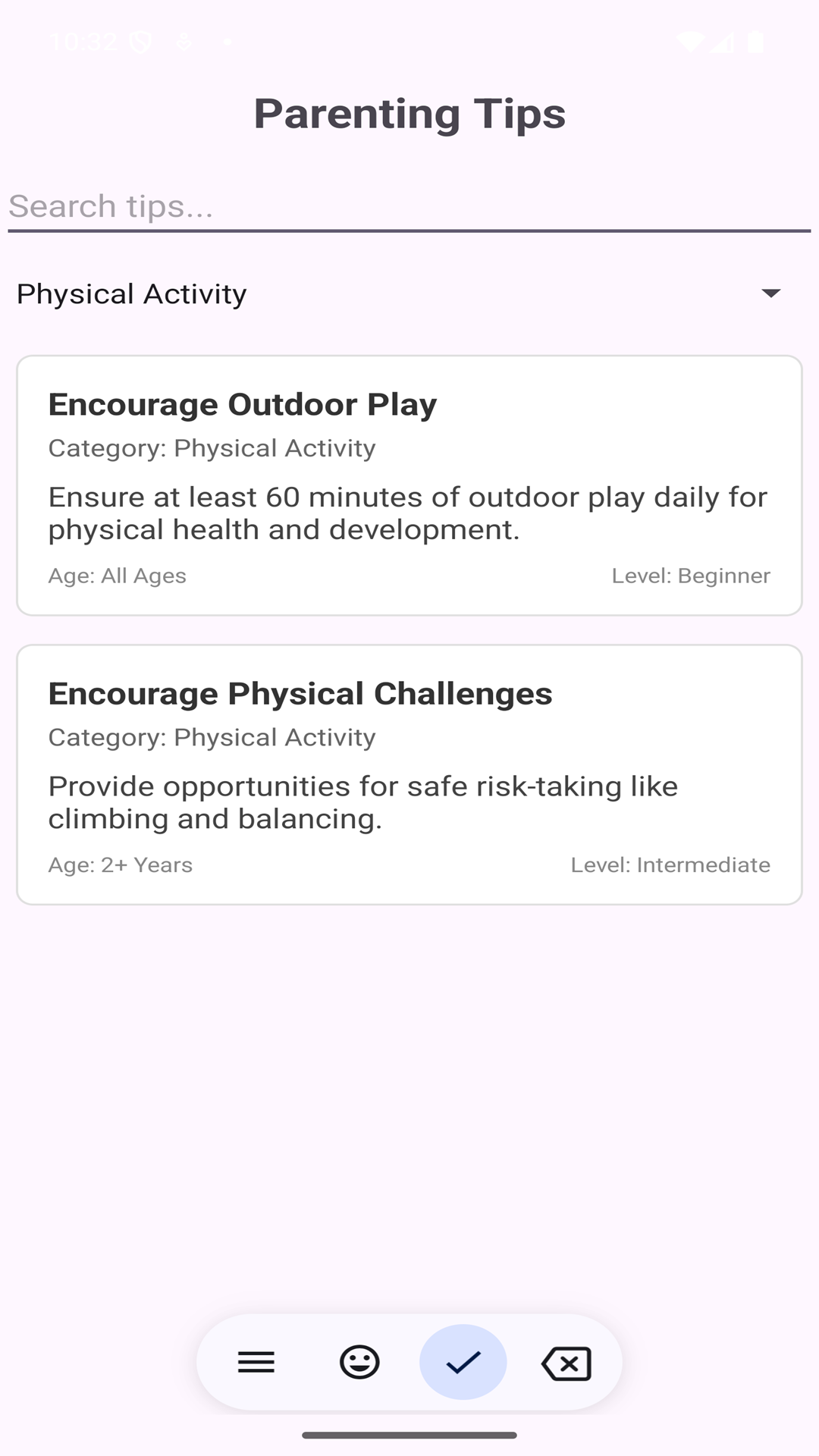The width and height of the screenshot is (819, 1456).
Task: Open the emoji picker
Action: coord(359,1363)
